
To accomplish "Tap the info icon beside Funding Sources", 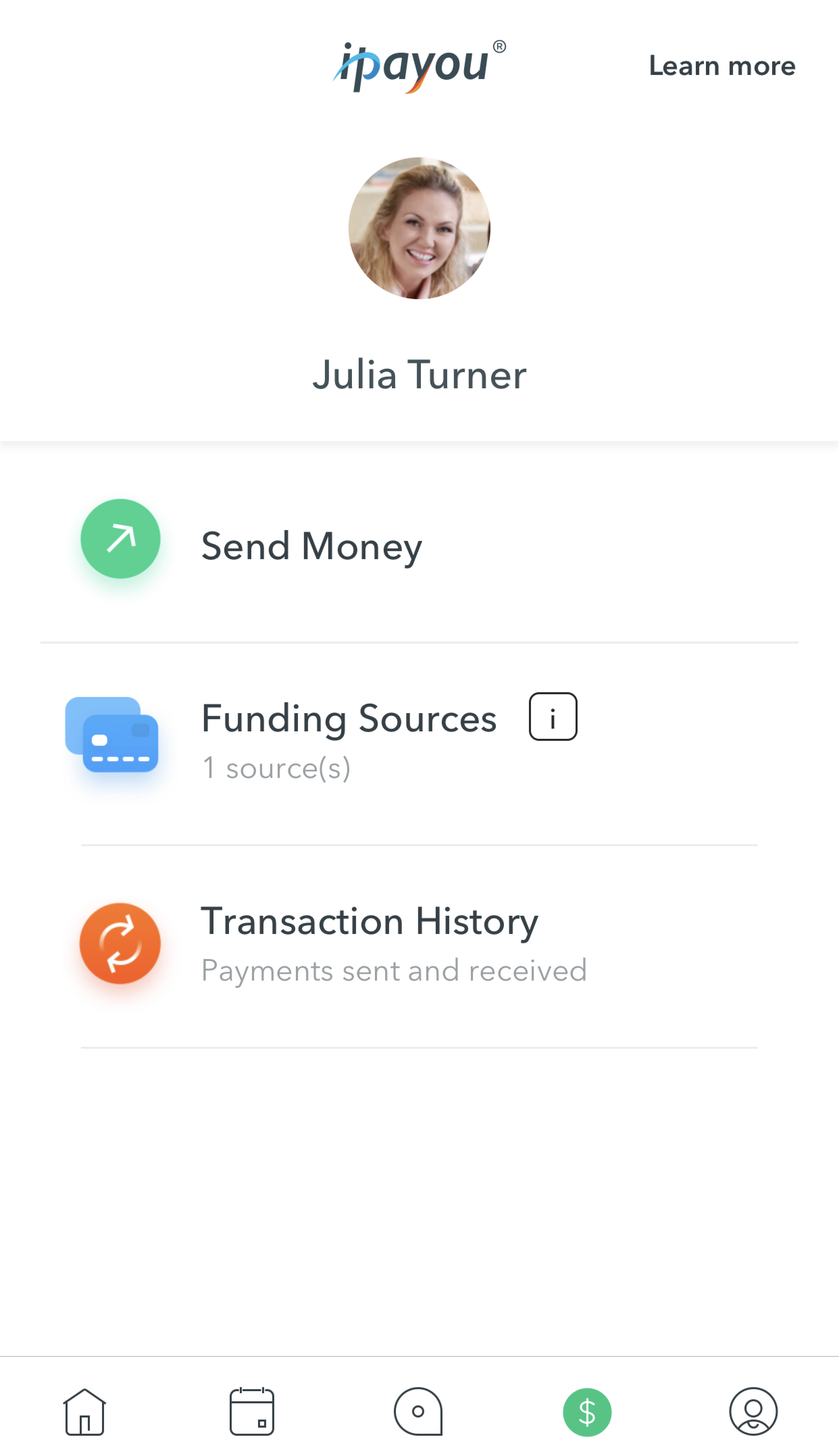I will tap(553, 716).
